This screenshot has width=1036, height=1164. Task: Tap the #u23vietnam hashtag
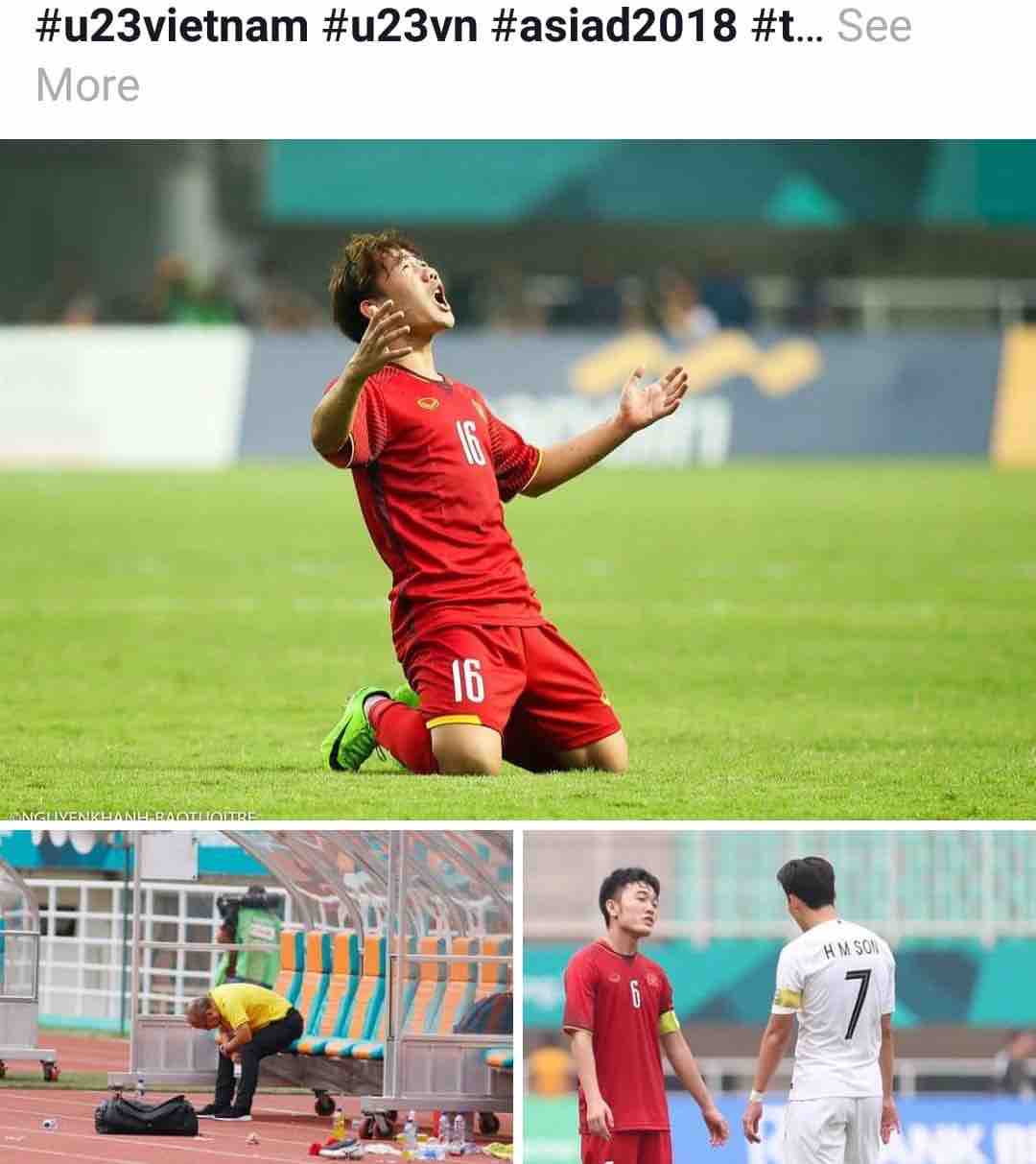(173, 27)
